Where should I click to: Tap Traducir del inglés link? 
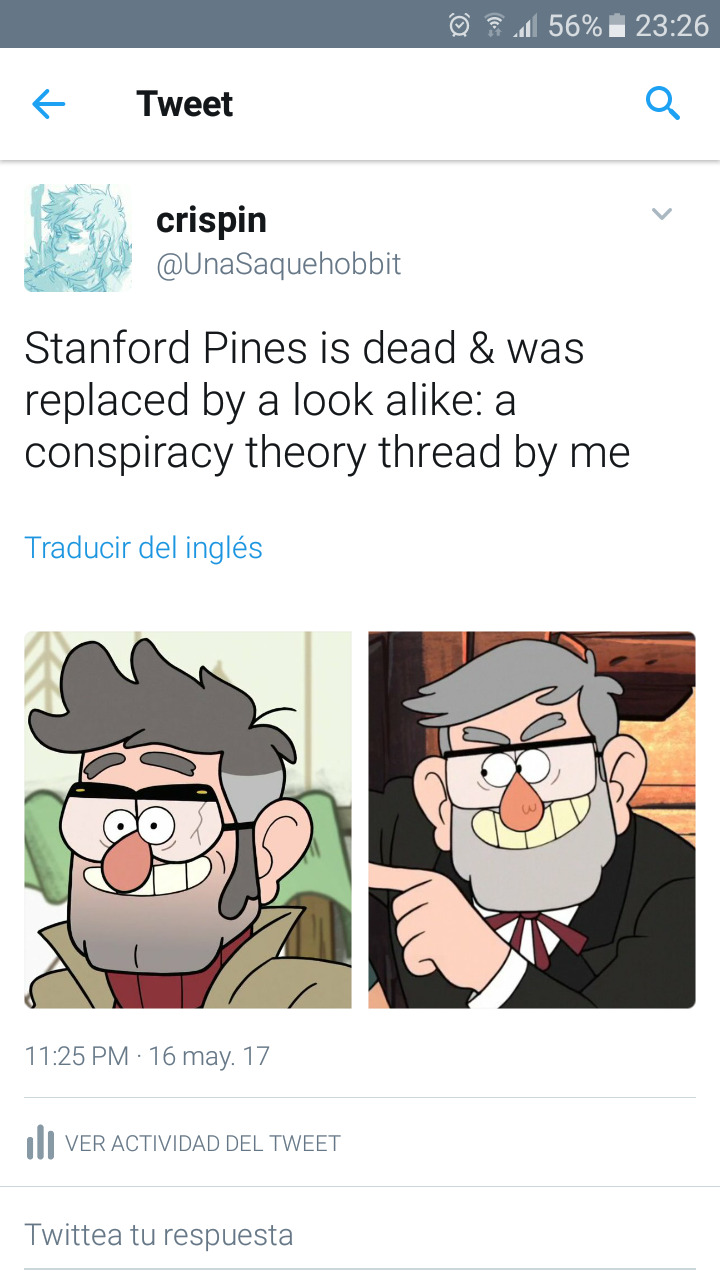click(143, 548)
